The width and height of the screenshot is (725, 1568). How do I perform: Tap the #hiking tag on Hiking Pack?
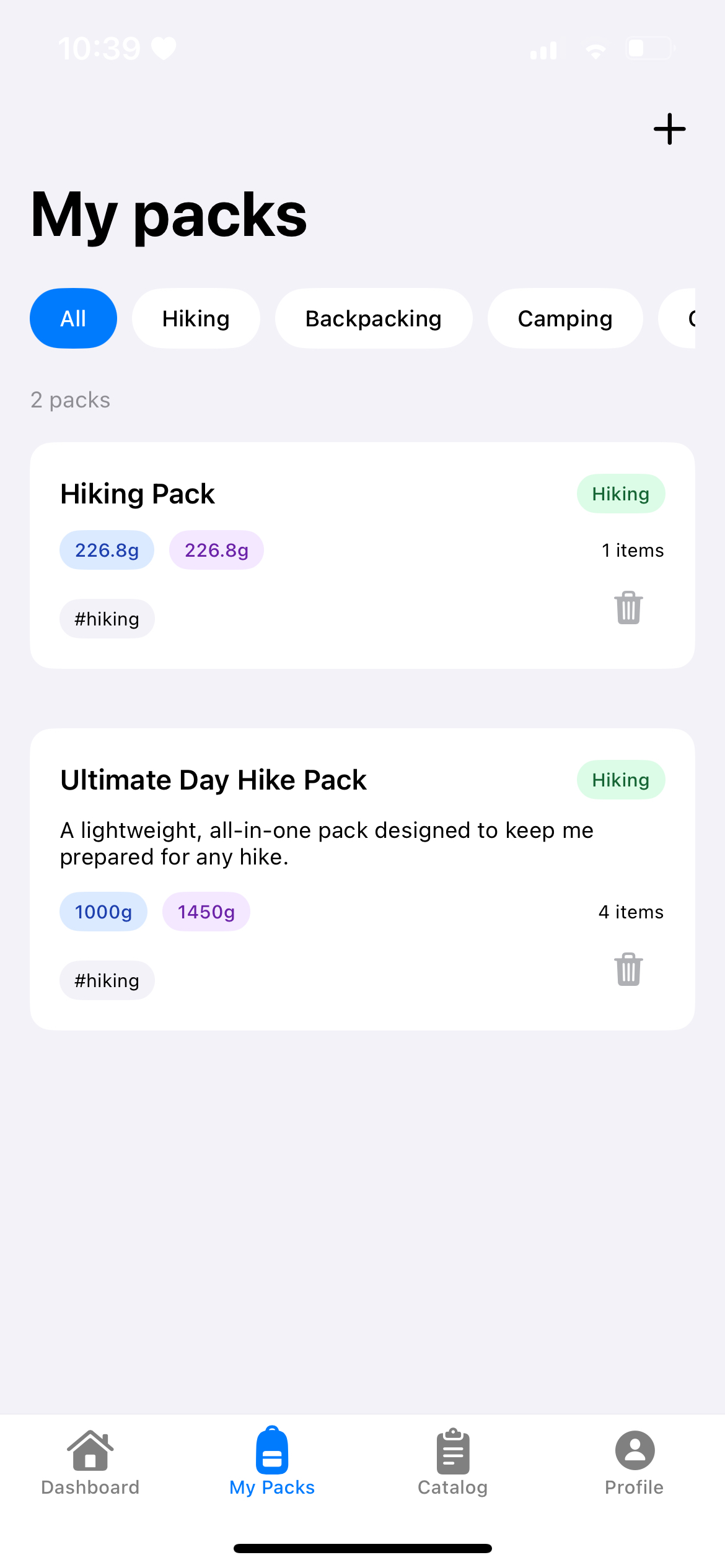click(107, 617)
